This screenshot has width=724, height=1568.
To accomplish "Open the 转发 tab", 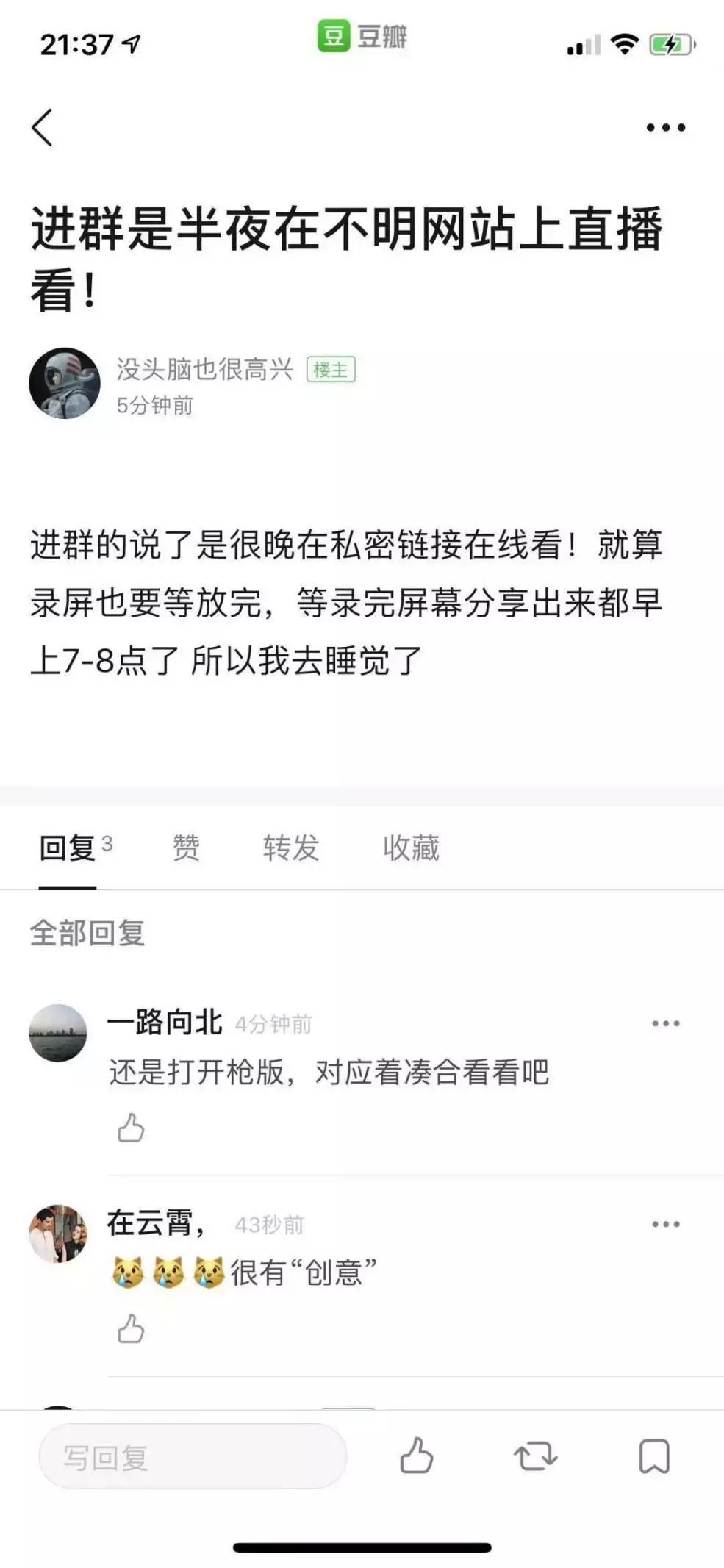I will coord(291,848).
